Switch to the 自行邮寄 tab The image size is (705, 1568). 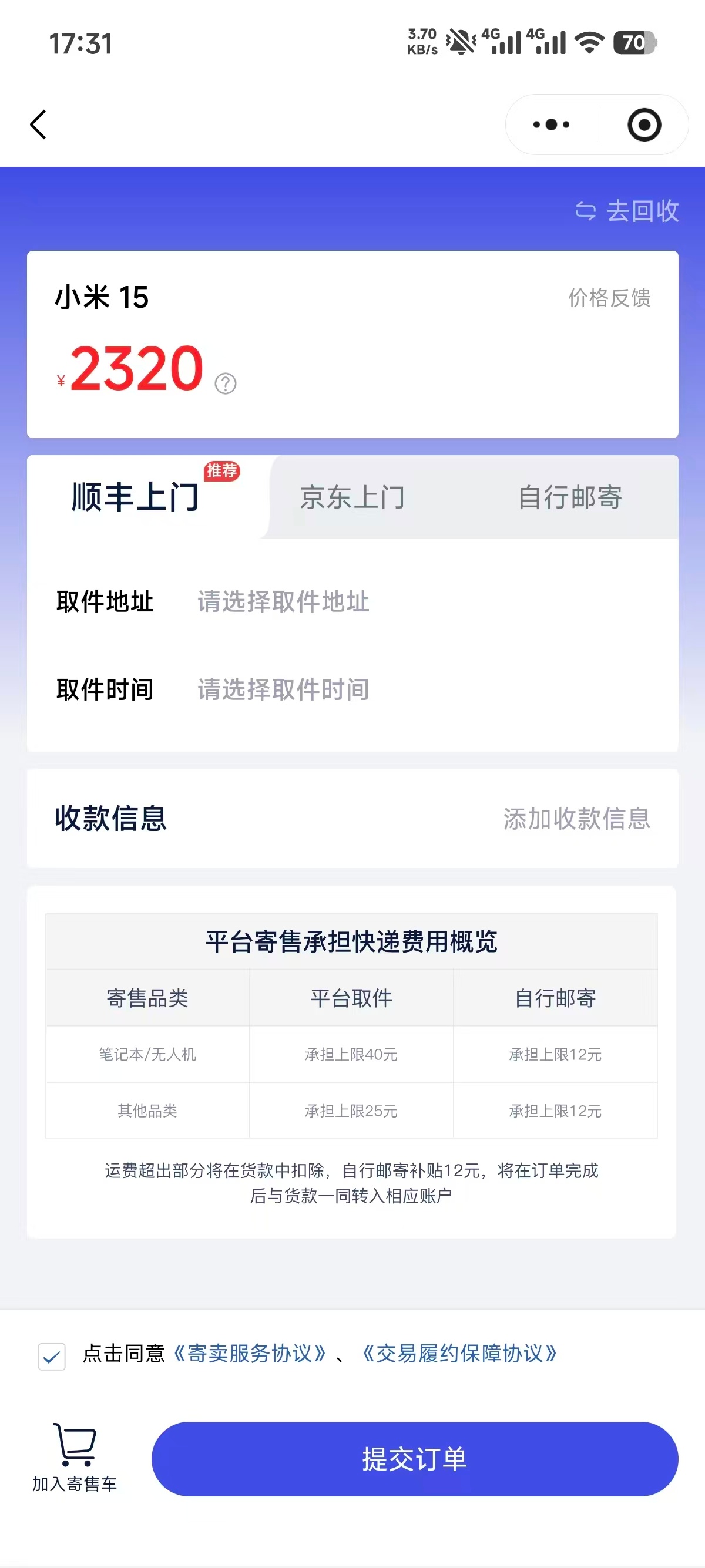[x=570, y=497]
